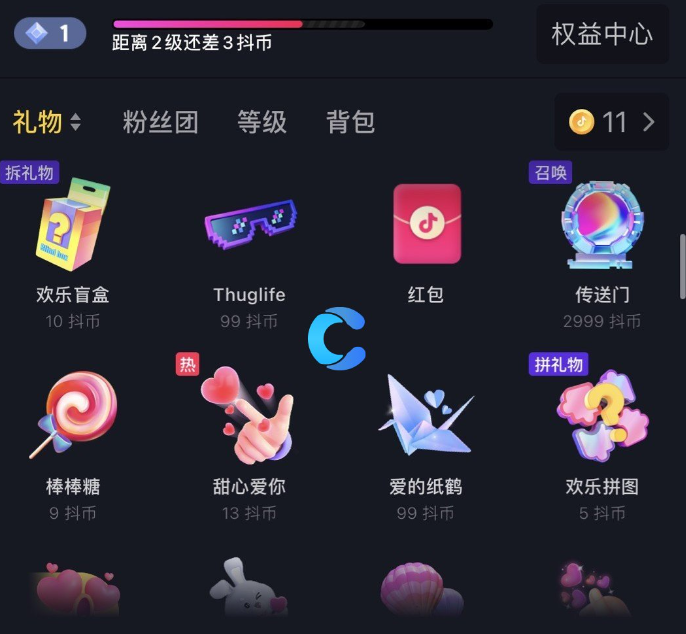The height and width of the screenshot is (634, 686).
Task: Open the coin balance showing 11
Action: click(612, 122)
